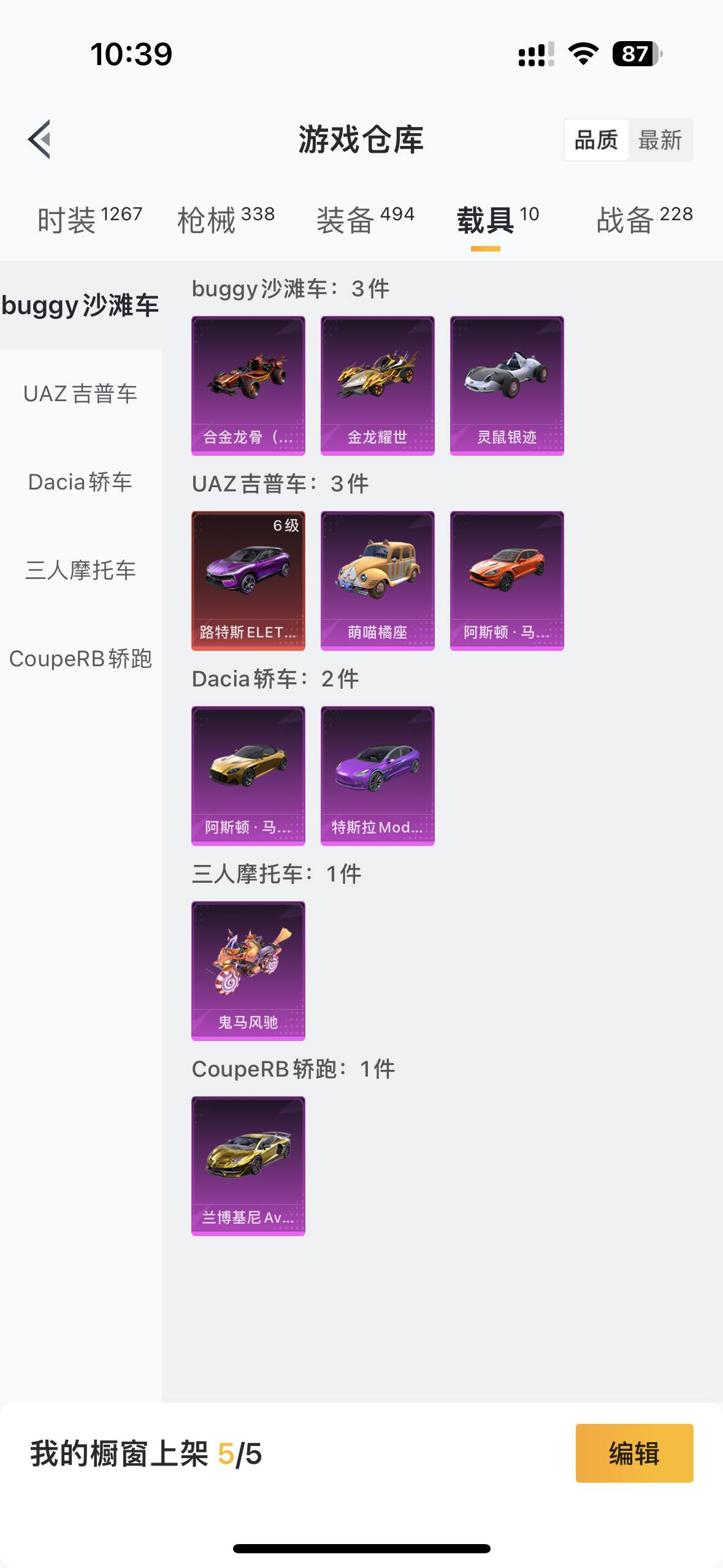The image size is (723, 1568).
Task: View the 灵鼠银迹 buggy item
Action: coord(507,385)
